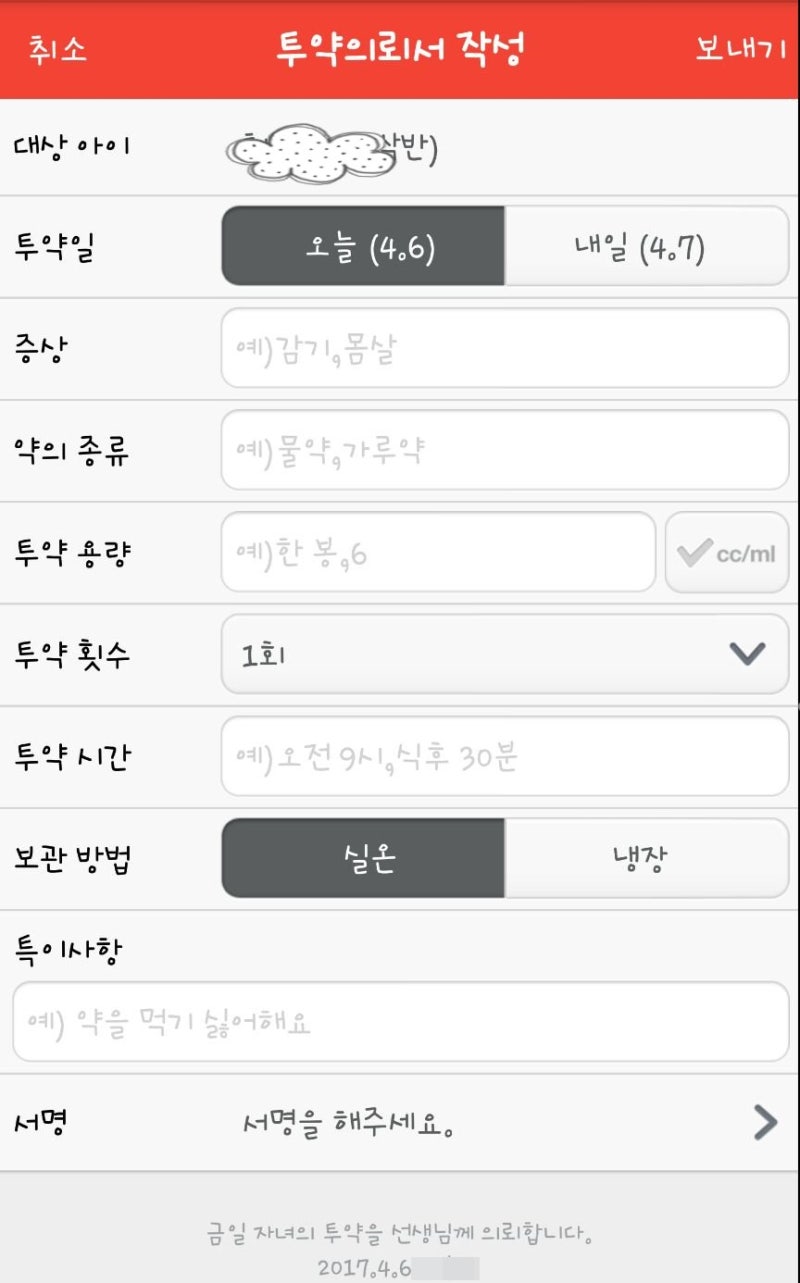The width and height of the screenshot is (800, 1283).
Task: Focus the 증상 symptoms field
Action: tap(505, 348)
